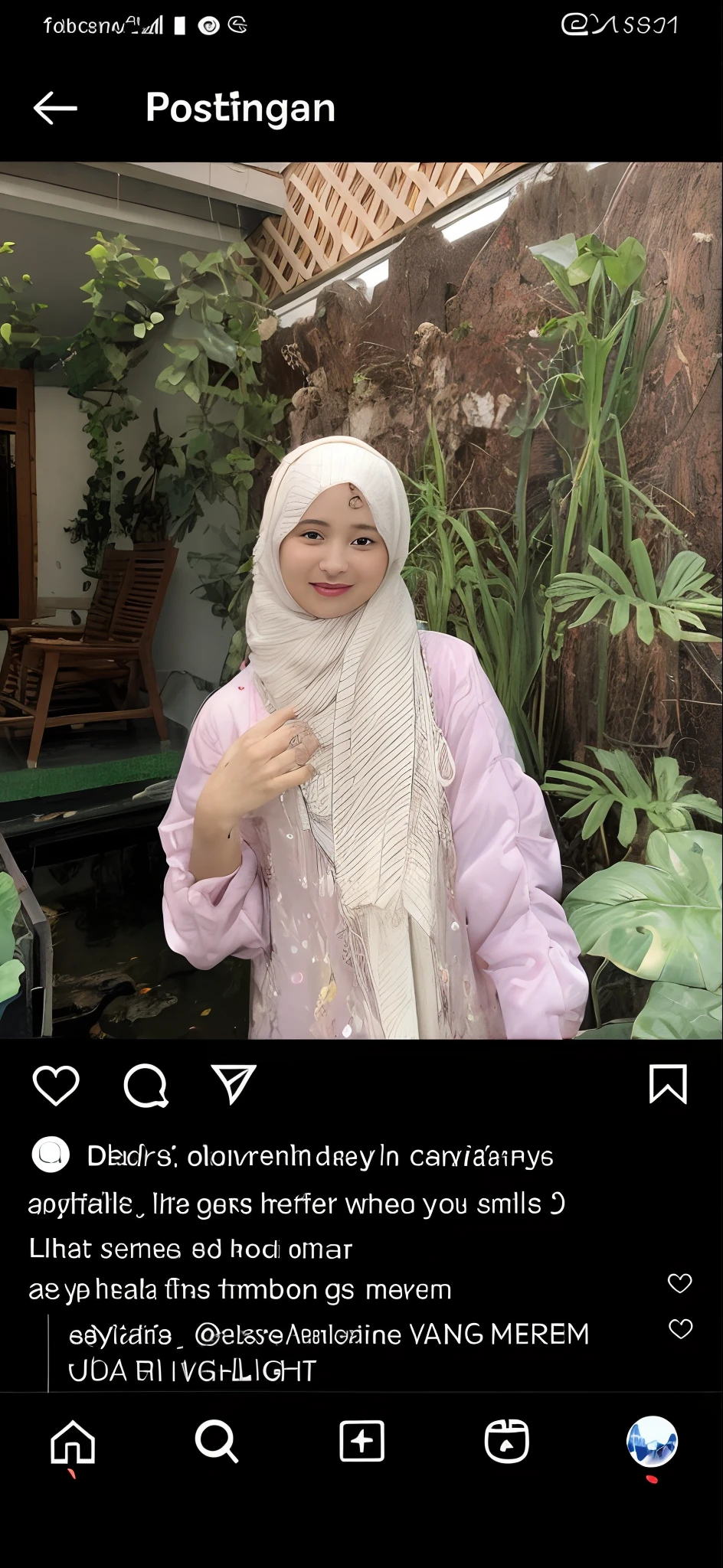Open the Search tab
723x1568 pixels.
point(217,1442)
